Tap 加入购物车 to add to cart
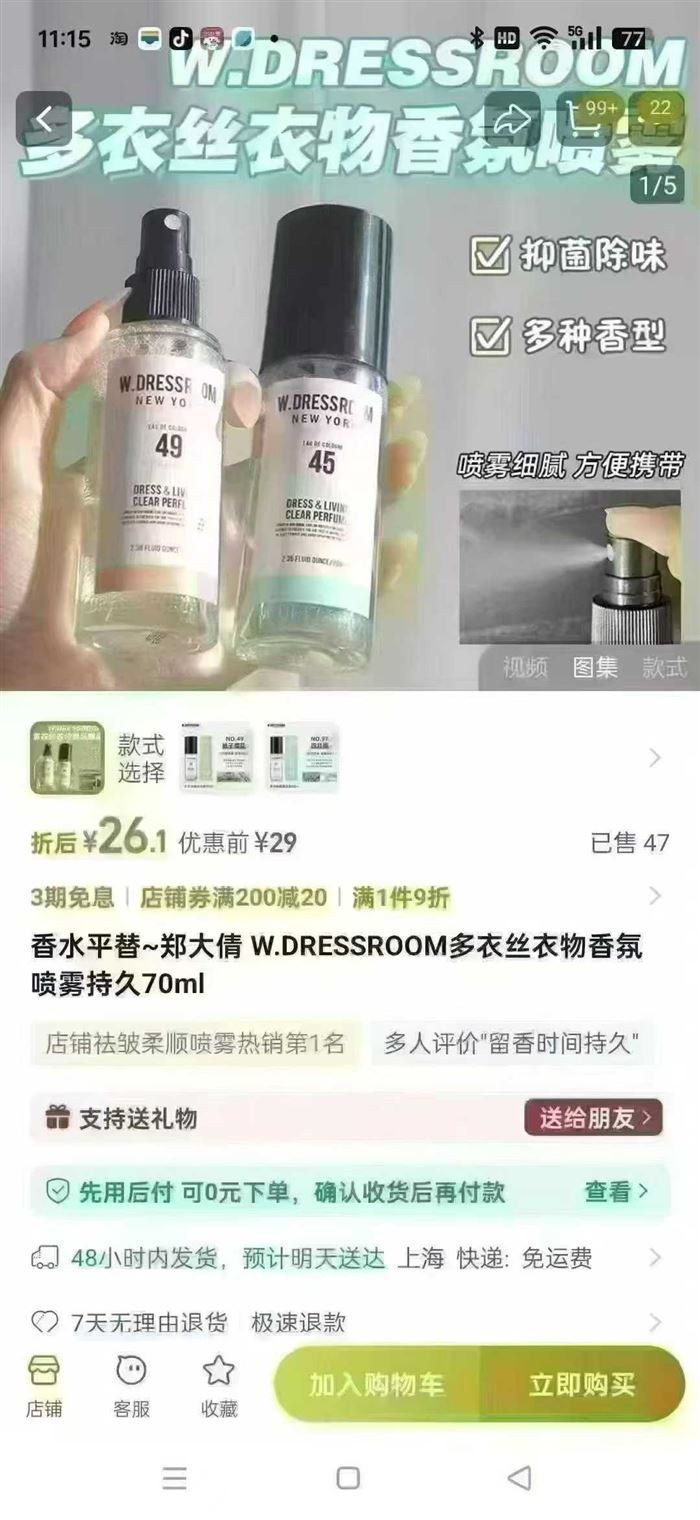The height and width of the screenshot is (1520, 700). [x=376, y=1385]
